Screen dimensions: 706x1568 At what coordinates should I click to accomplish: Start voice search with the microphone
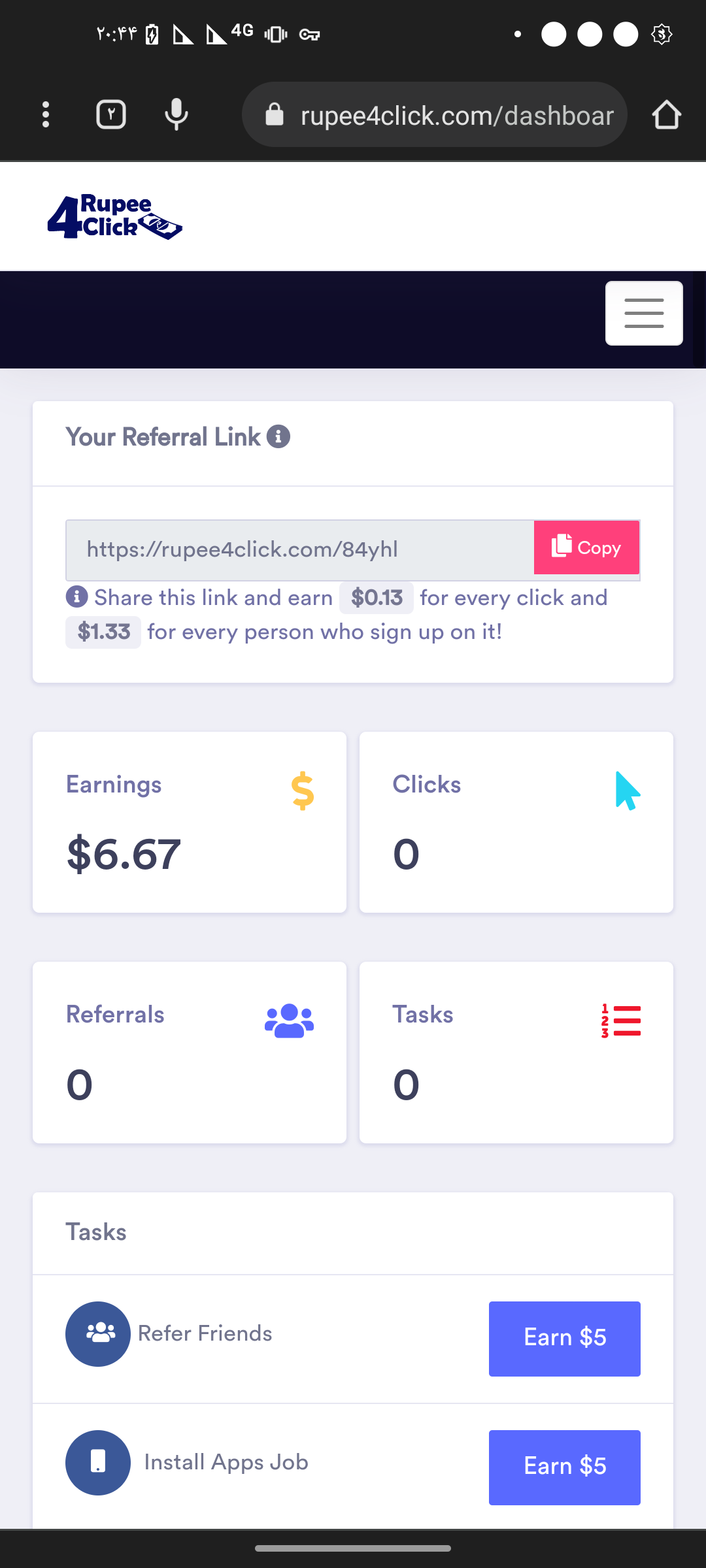click(176, 115)
